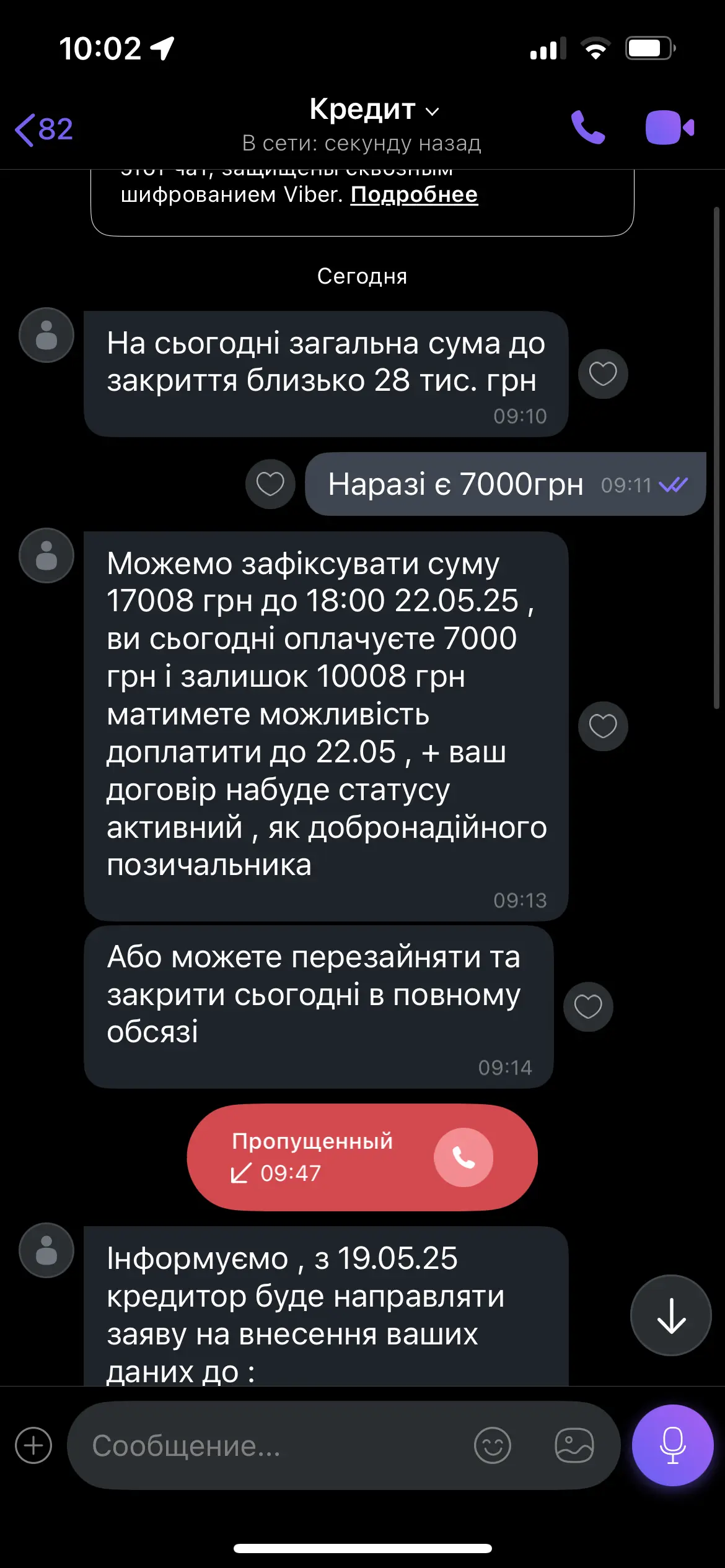
Task: Like the message about 28 тис. грн
Action: [x=602, y=373]
